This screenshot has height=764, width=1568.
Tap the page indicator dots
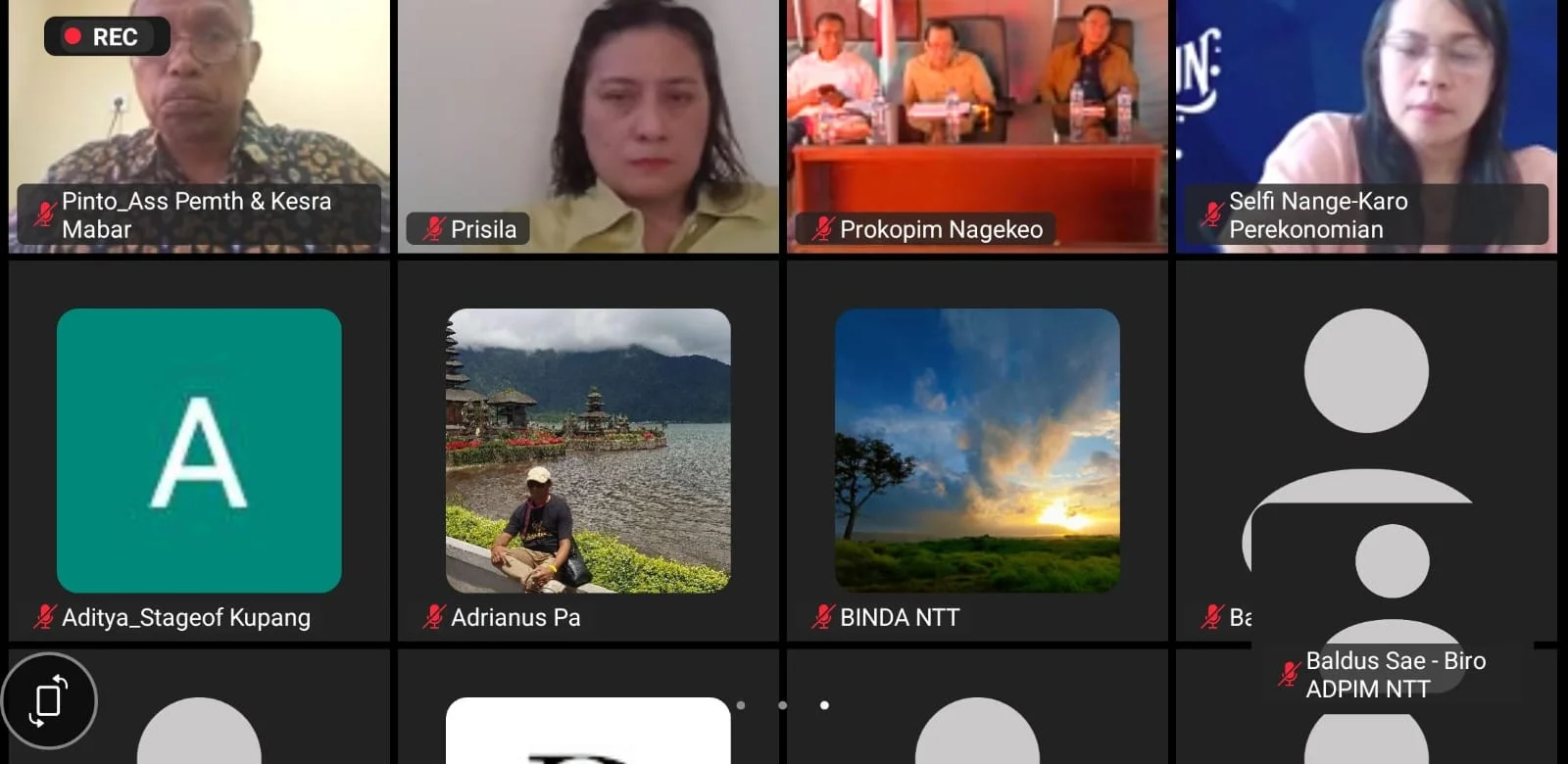pyautogui.click(x=782, y=705)
